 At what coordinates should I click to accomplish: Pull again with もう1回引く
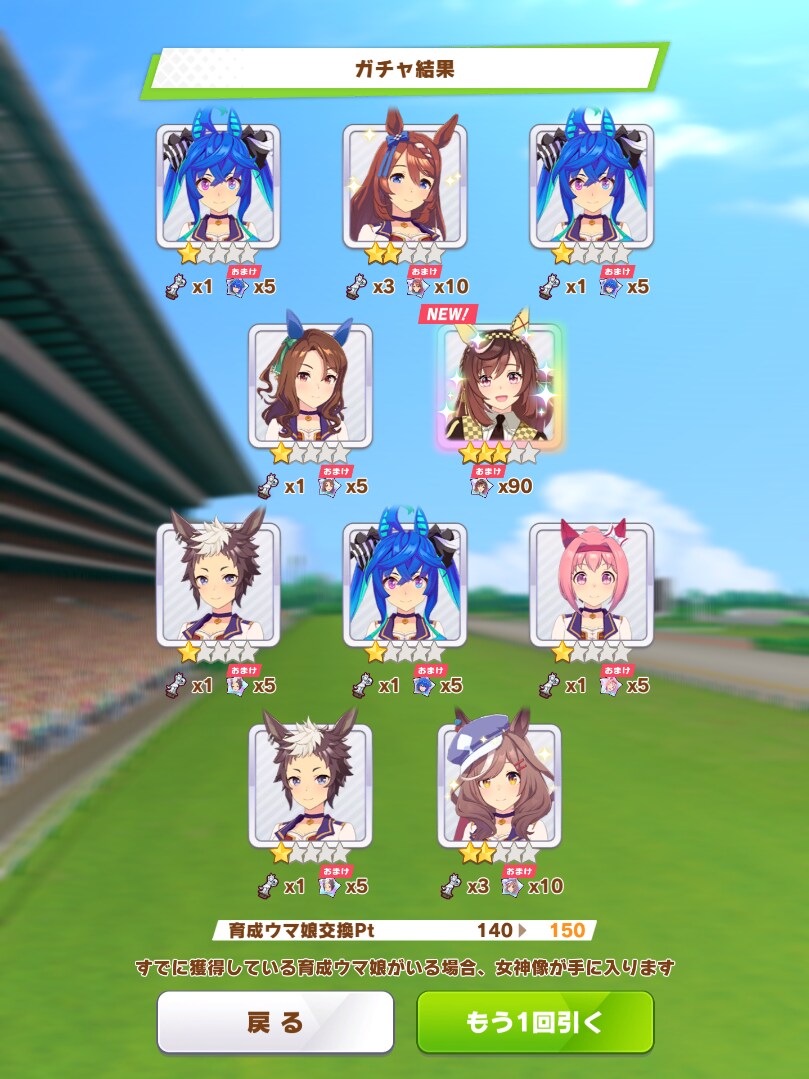click(x=535, y=1022)
